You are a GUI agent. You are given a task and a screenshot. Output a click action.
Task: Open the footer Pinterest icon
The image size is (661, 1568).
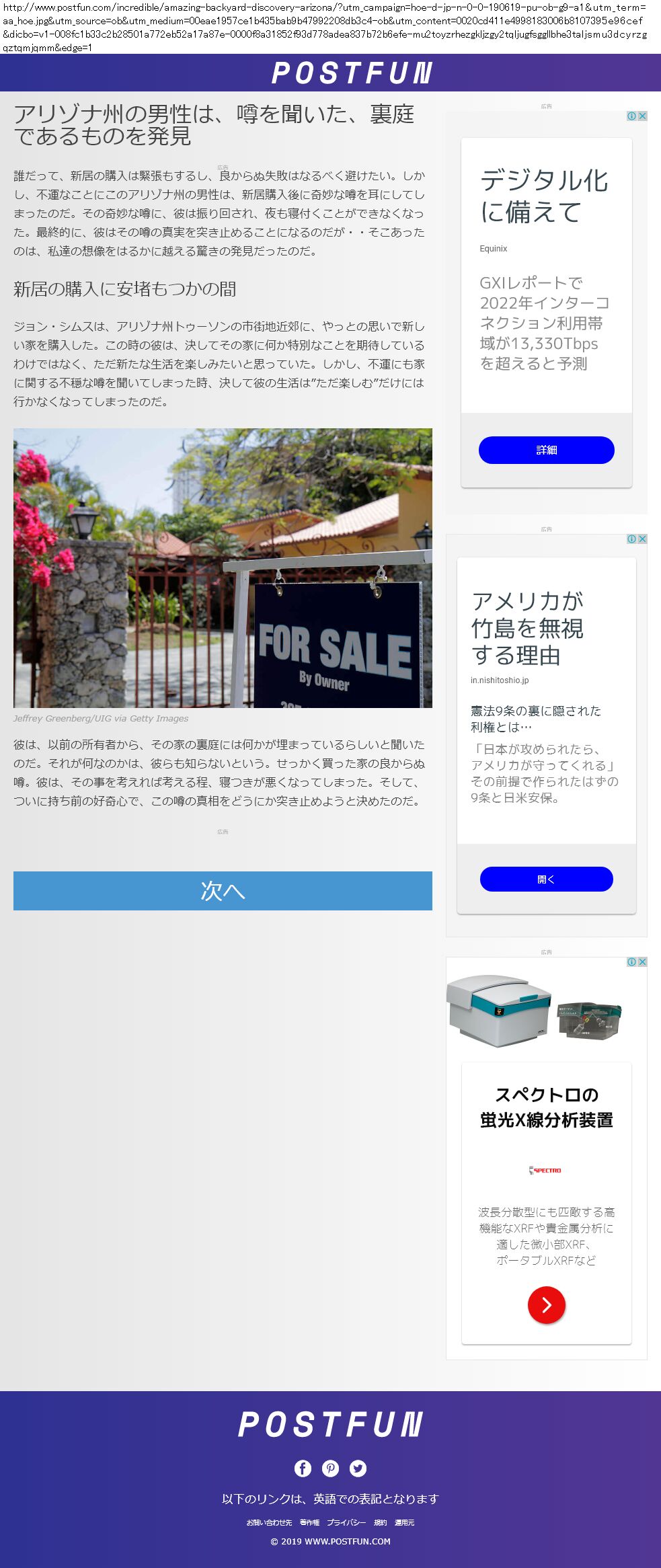(330, 1468)
